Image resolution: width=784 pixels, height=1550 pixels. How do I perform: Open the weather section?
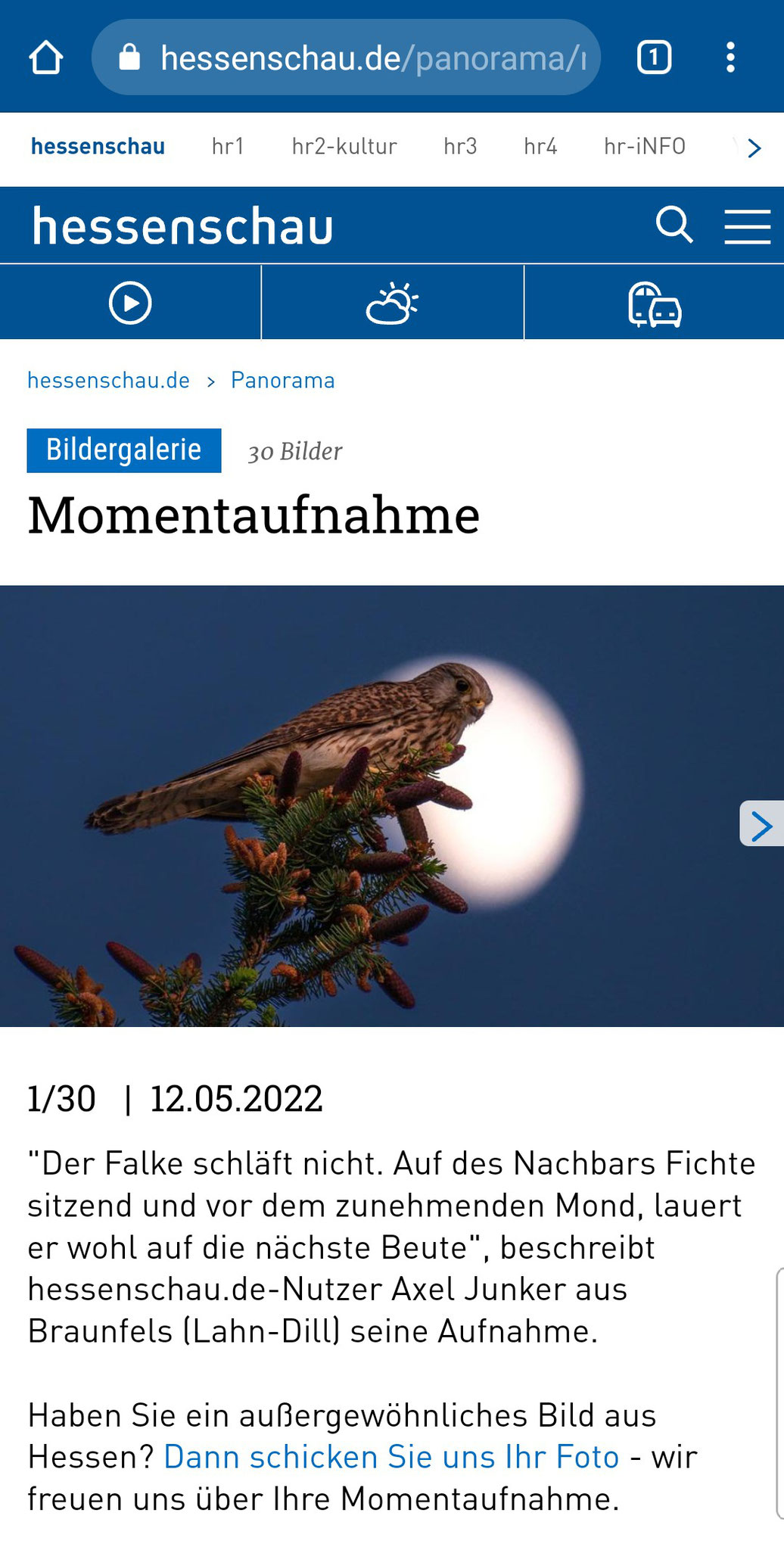(x=392, y=303)
